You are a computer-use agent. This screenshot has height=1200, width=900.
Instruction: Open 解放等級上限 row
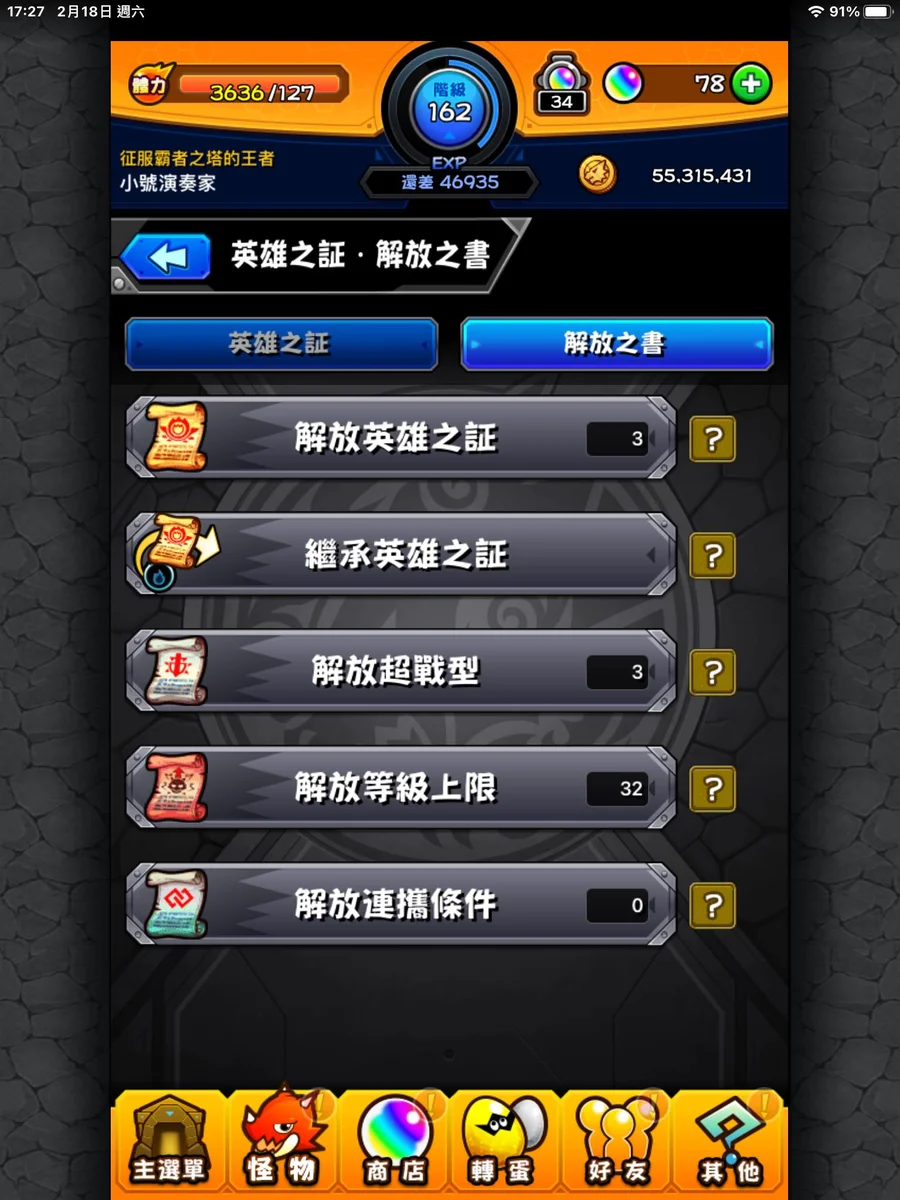pos(400,788)
